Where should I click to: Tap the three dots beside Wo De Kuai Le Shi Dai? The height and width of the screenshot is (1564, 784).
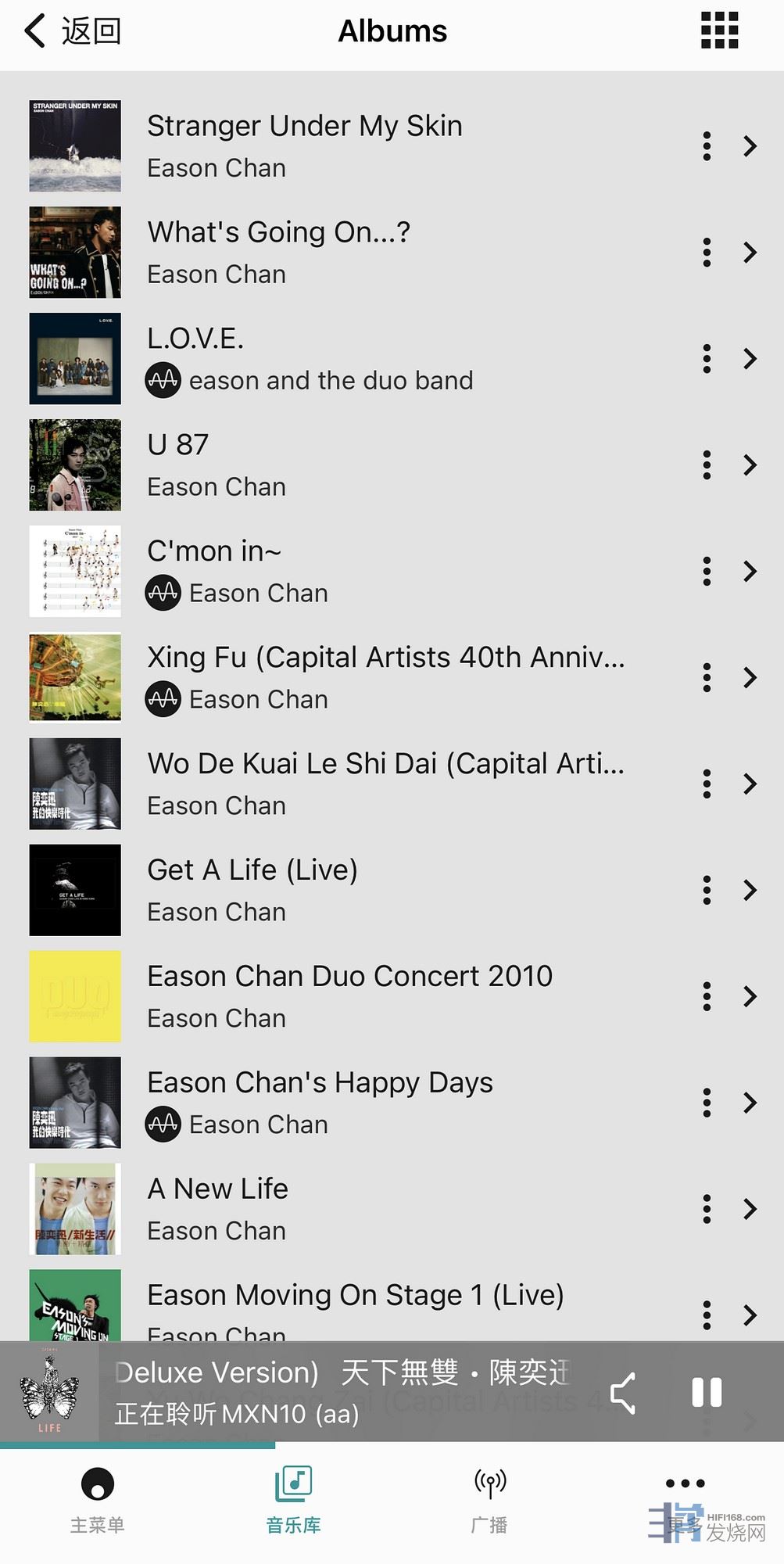pyautogui.click(x=707, y=784)
